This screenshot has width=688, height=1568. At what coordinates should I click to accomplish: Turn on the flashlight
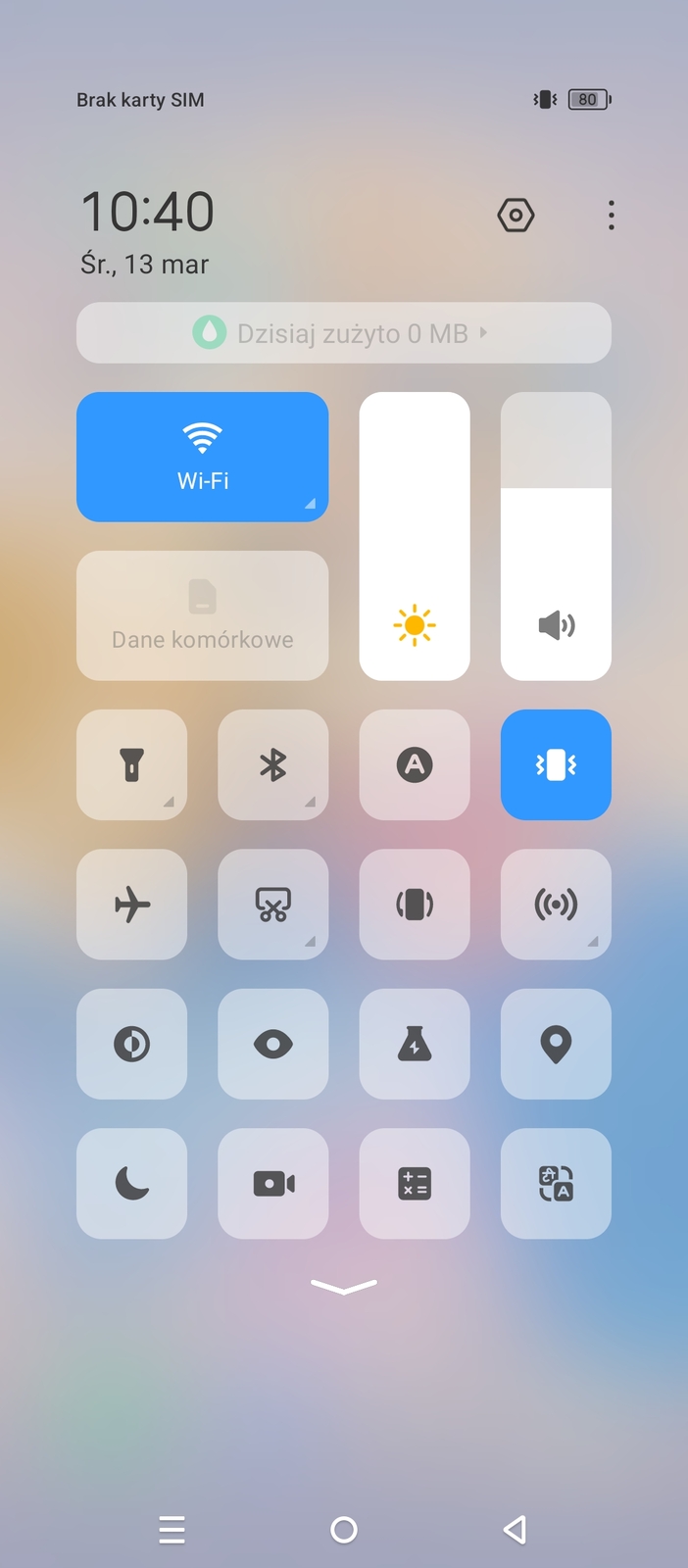(x=131, y=764)
